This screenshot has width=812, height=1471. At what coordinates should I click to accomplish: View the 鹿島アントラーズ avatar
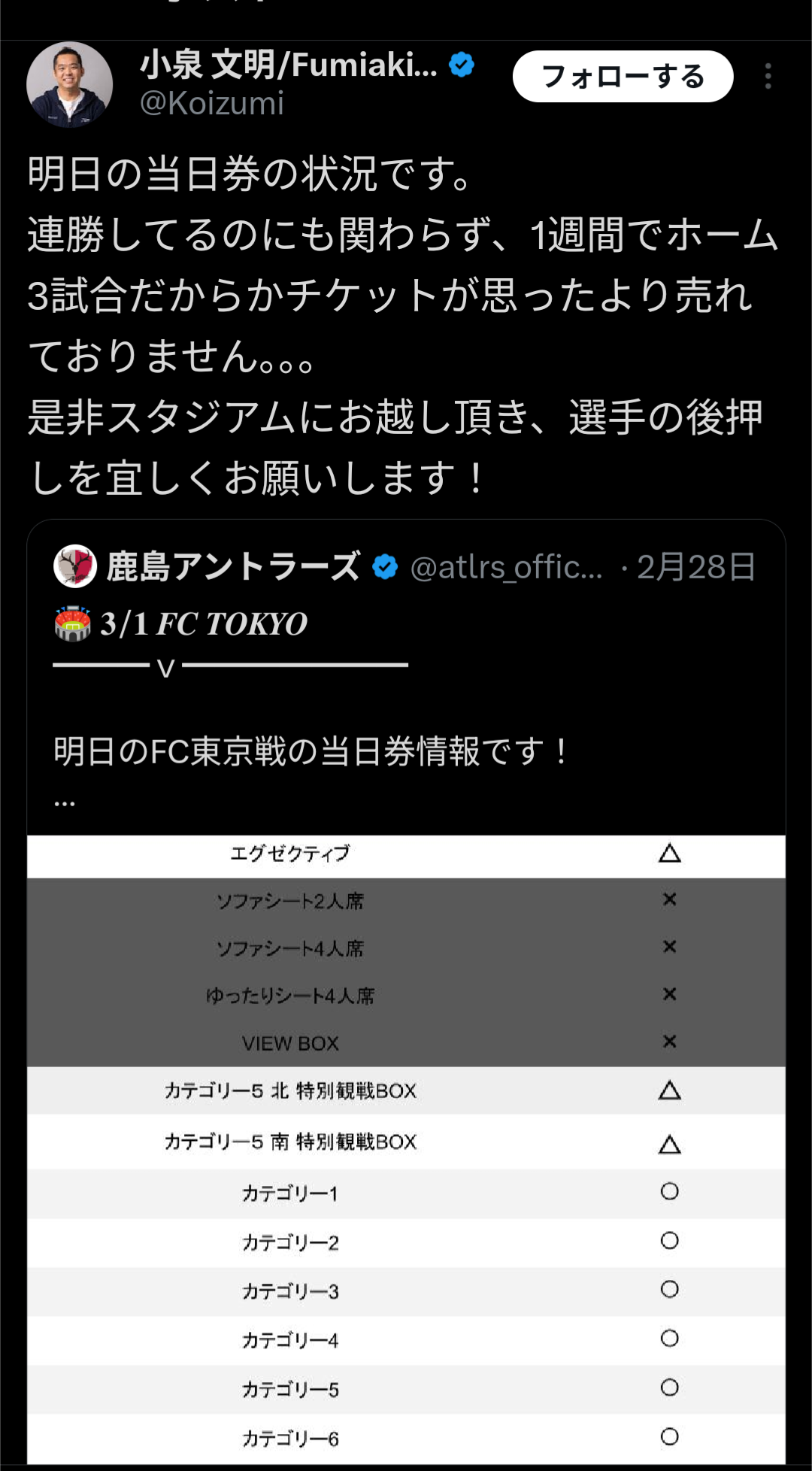pos(75,566)
